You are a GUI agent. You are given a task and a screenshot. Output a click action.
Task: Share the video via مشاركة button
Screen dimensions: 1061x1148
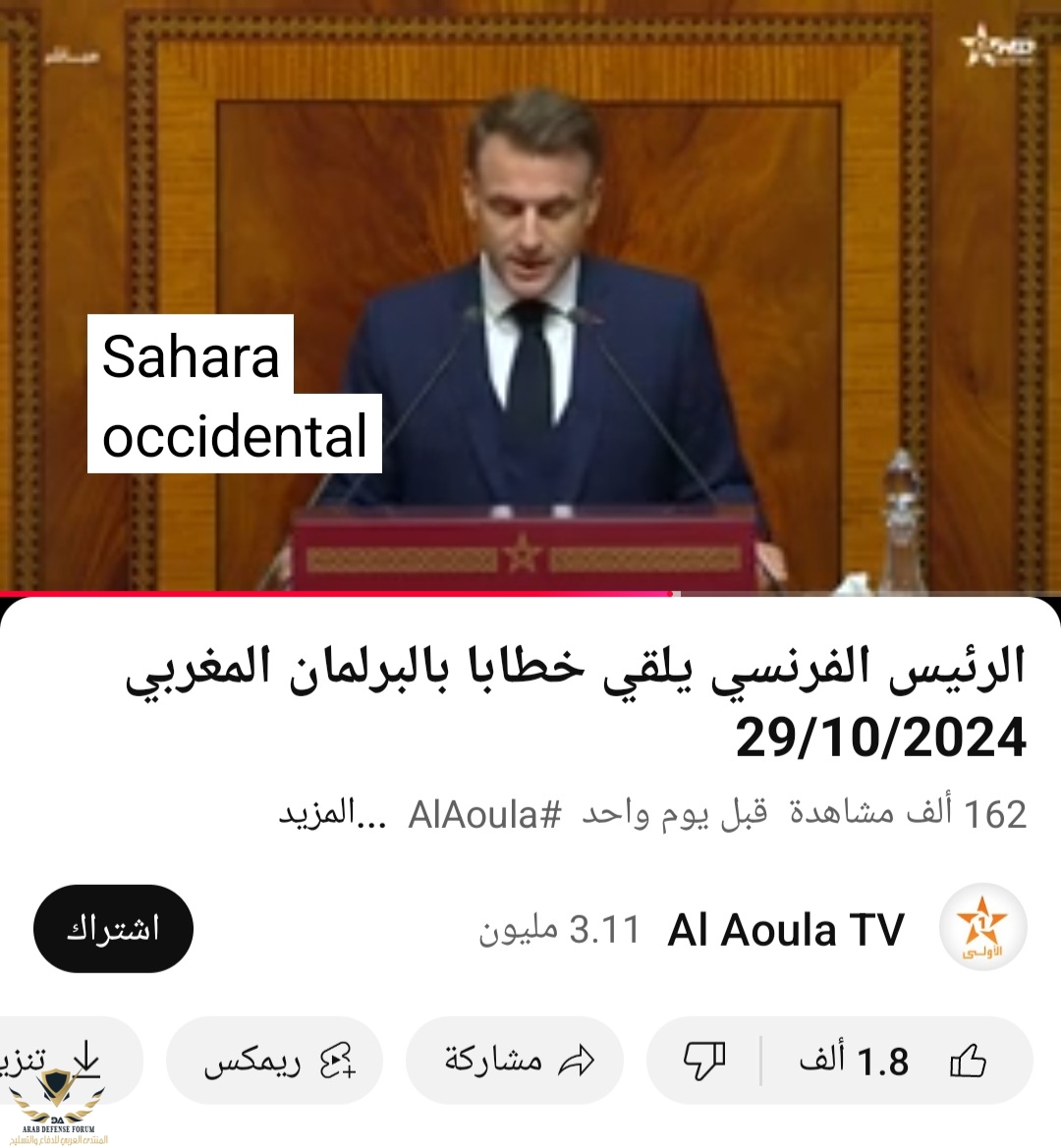click(x=515, y=1062)
